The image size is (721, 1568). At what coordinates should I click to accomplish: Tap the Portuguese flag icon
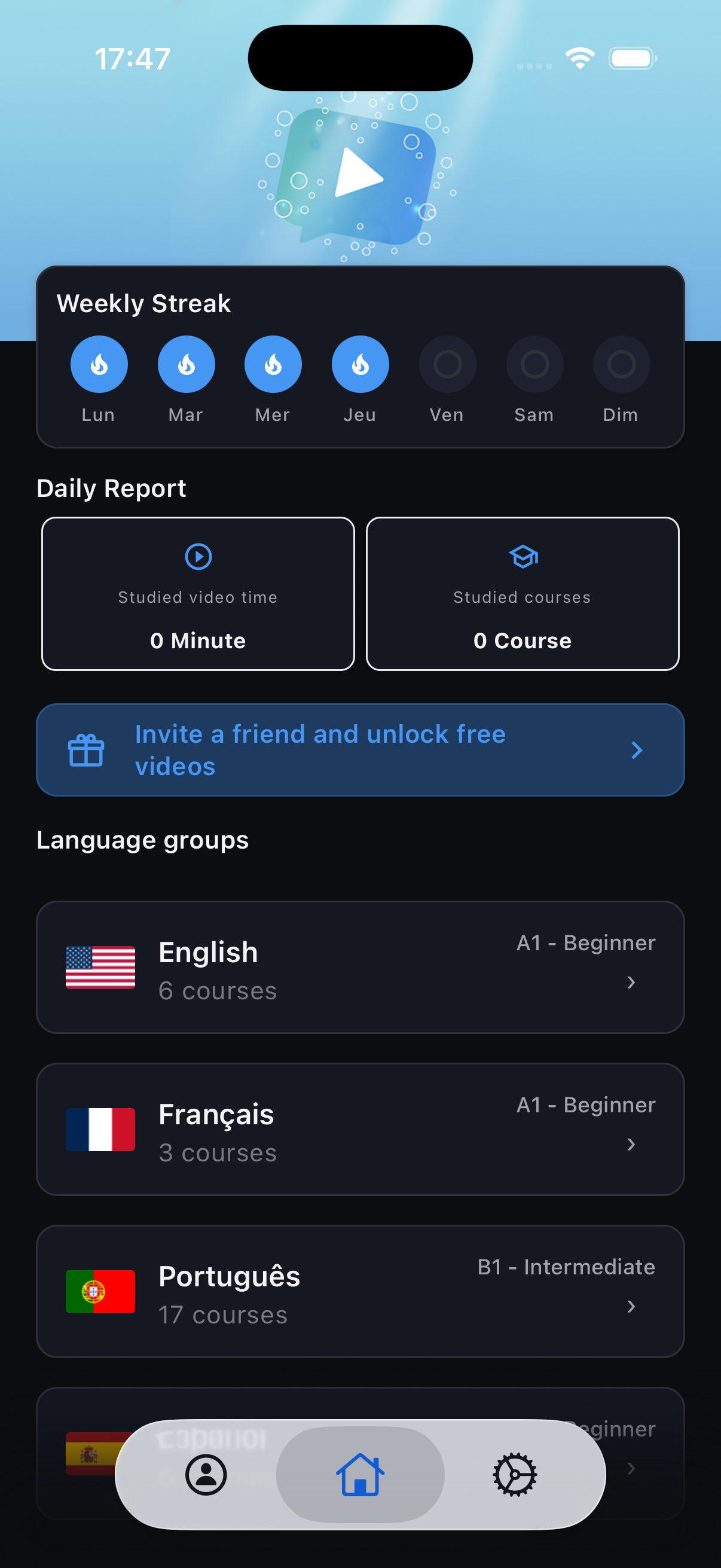click(100, 1292)
